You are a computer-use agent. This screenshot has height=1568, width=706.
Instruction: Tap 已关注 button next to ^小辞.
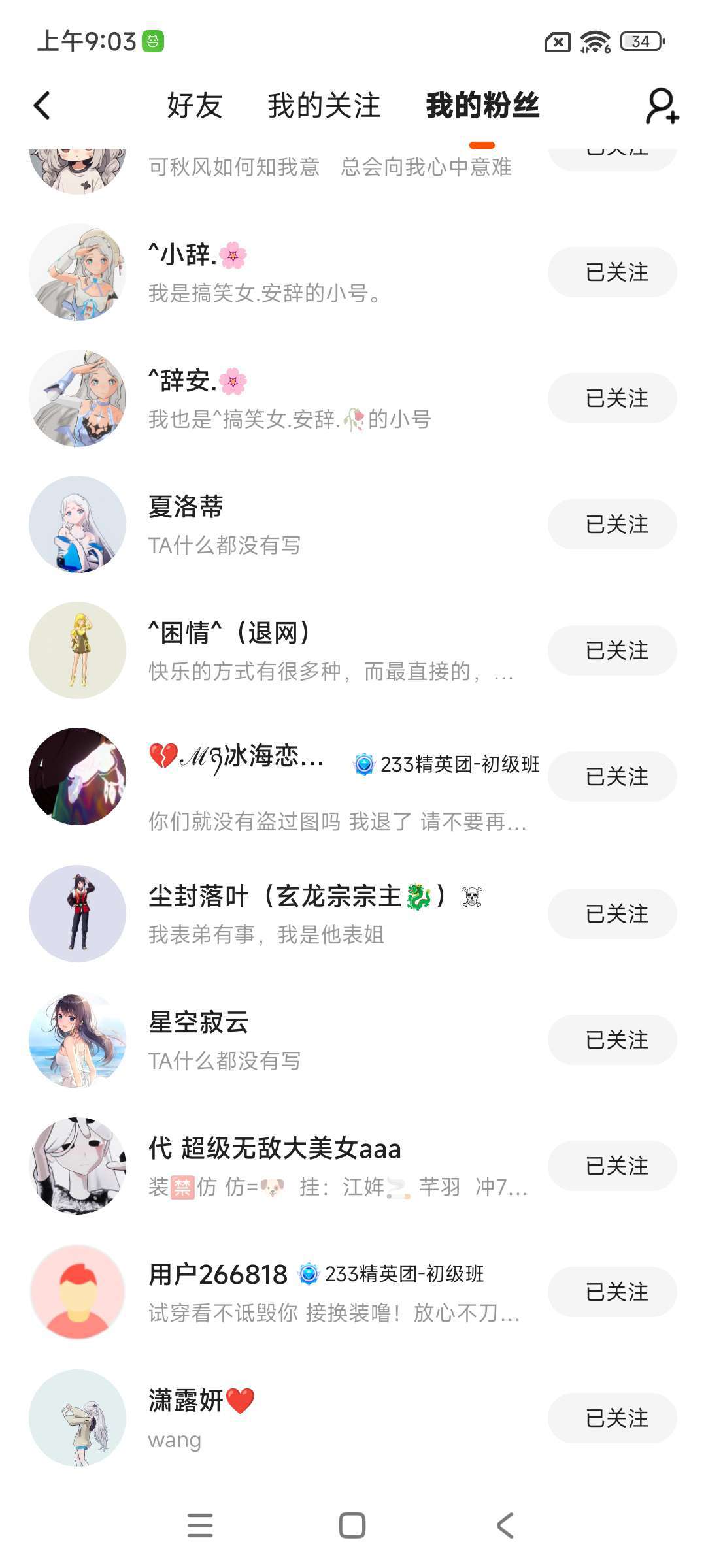(612, 272)
